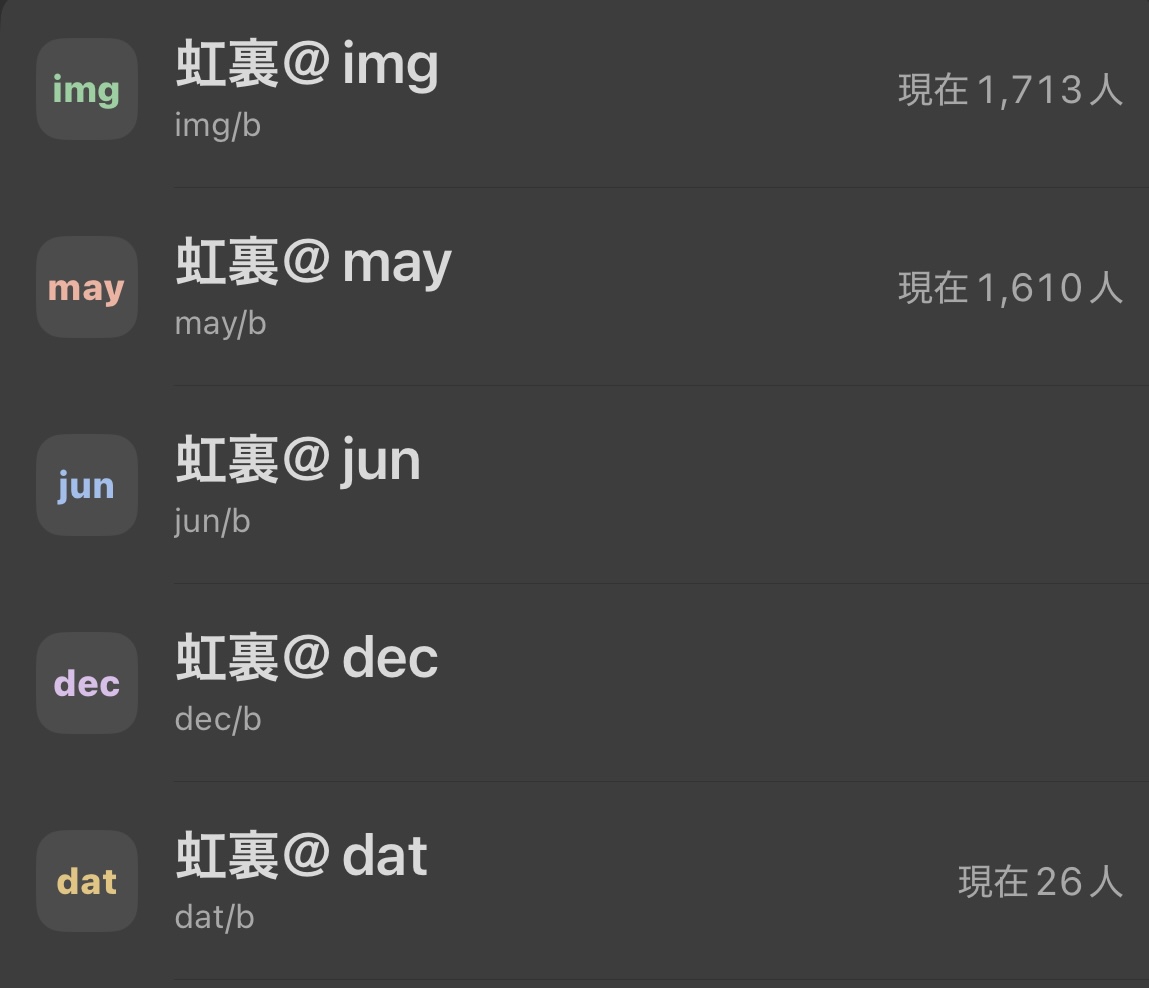Select the 虹裏@ jun board row
The width and height of the screenshot is (1149, 988).
click(x=574, y=484)
